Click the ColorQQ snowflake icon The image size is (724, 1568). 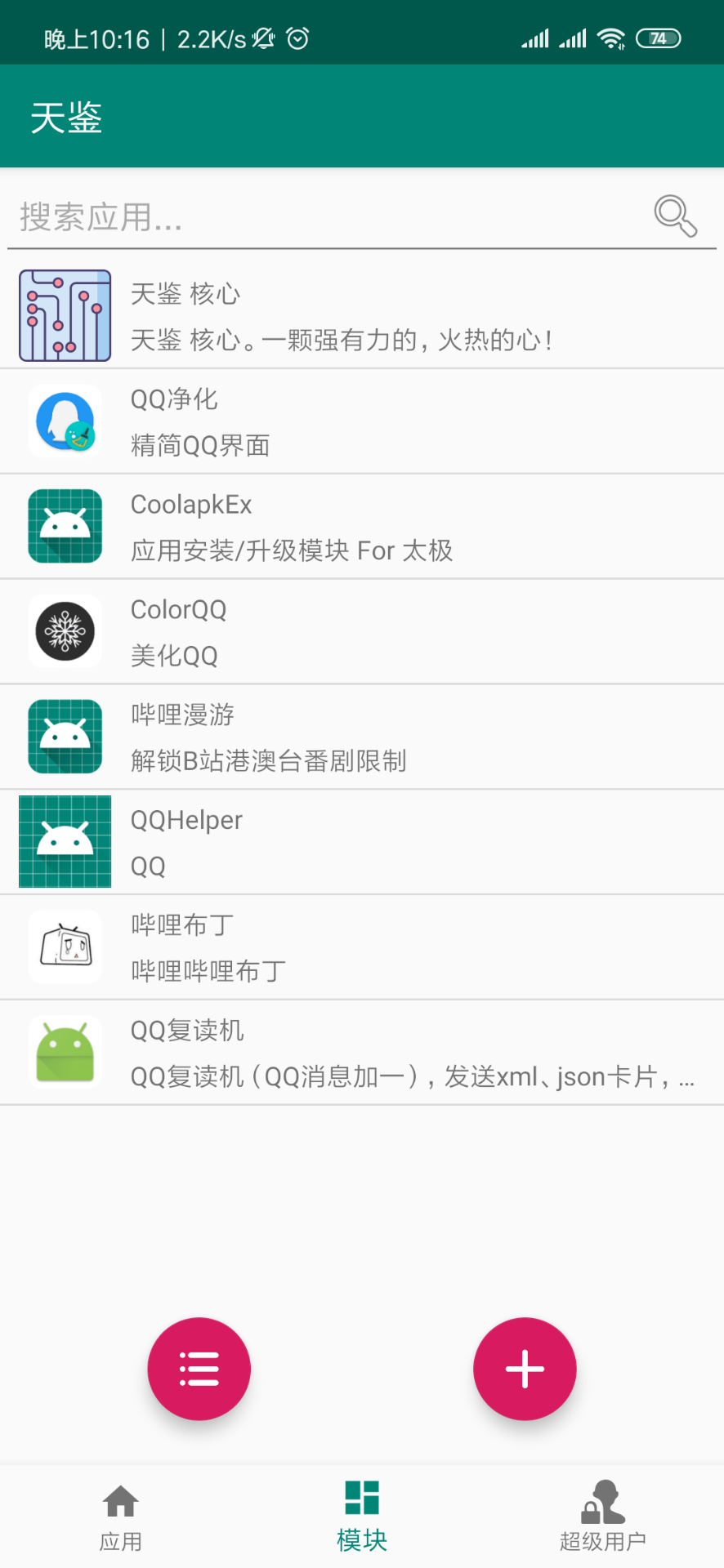click(65, 631)
